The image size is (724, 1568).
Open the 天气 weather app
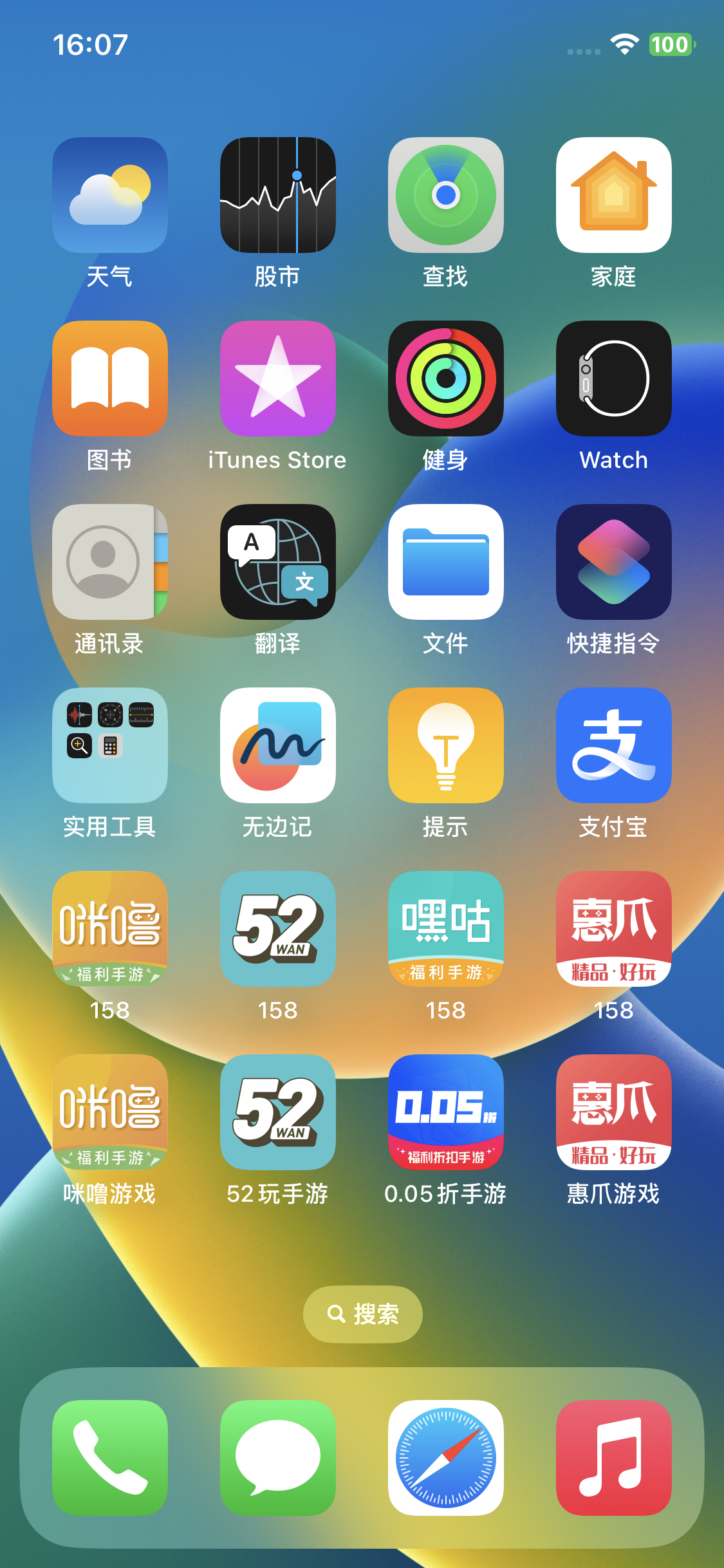109,194
